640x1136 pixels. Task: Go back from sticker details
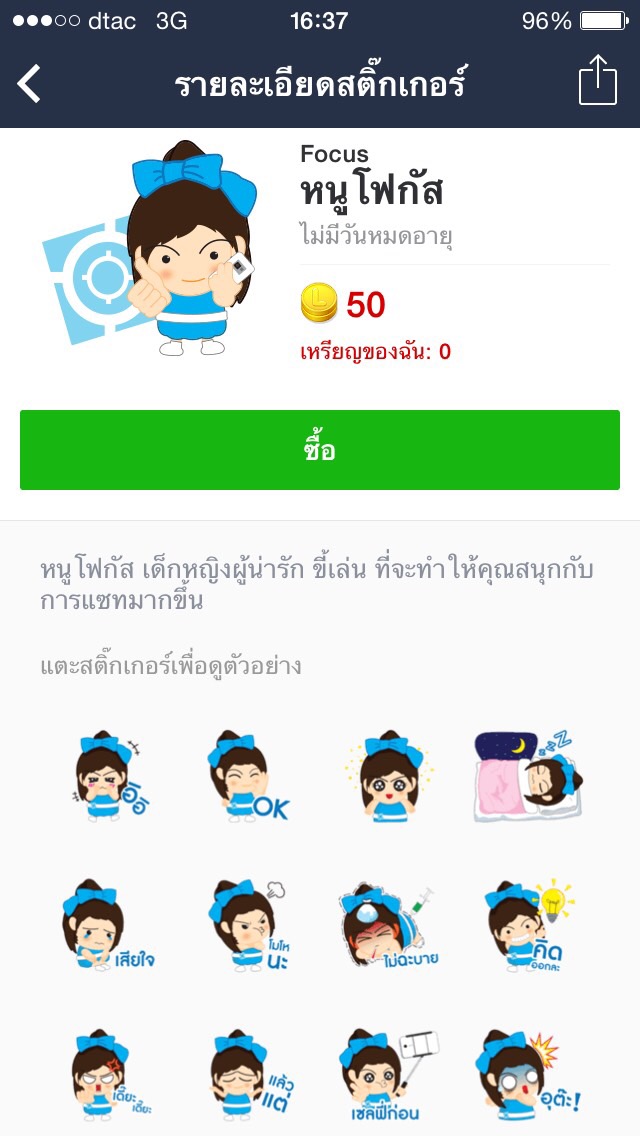[x=30, y=84]
